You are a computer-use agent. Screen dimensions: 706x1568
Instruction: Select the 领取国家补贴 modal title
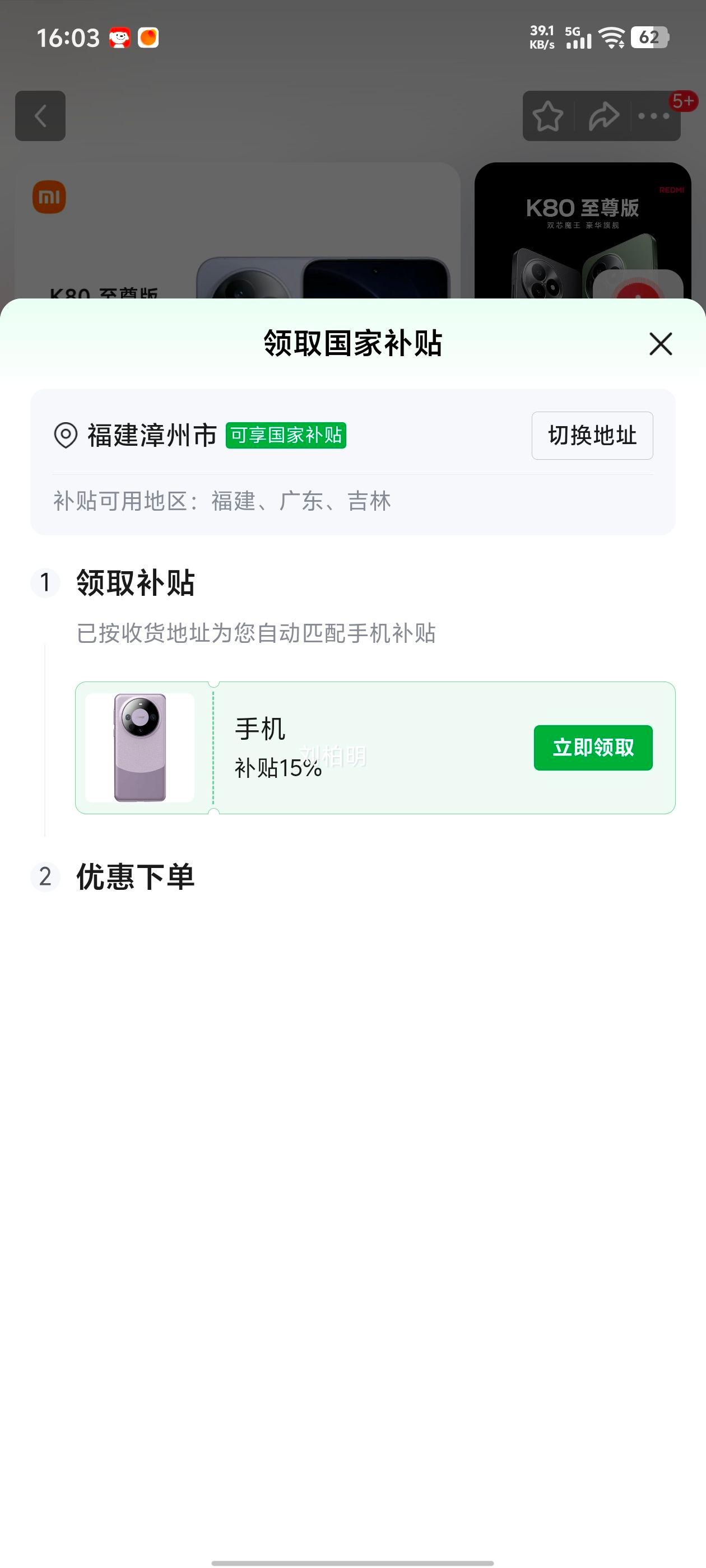352,343
